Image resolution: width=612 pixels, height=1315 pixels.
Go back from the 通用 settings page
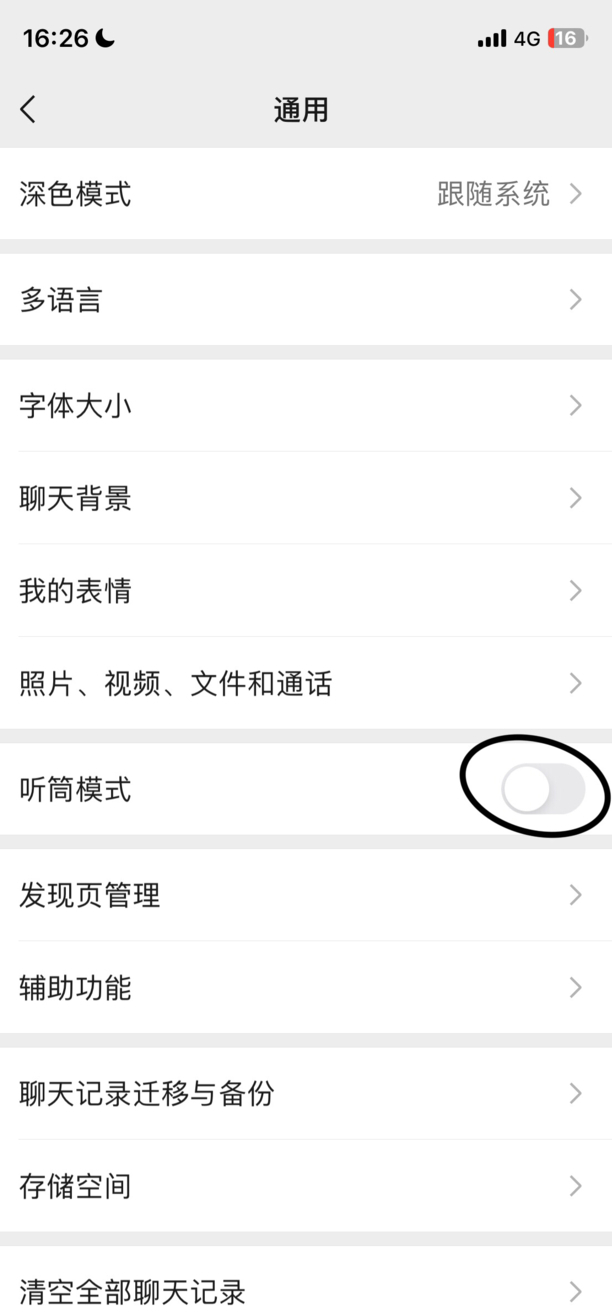(x=28, y=109)
